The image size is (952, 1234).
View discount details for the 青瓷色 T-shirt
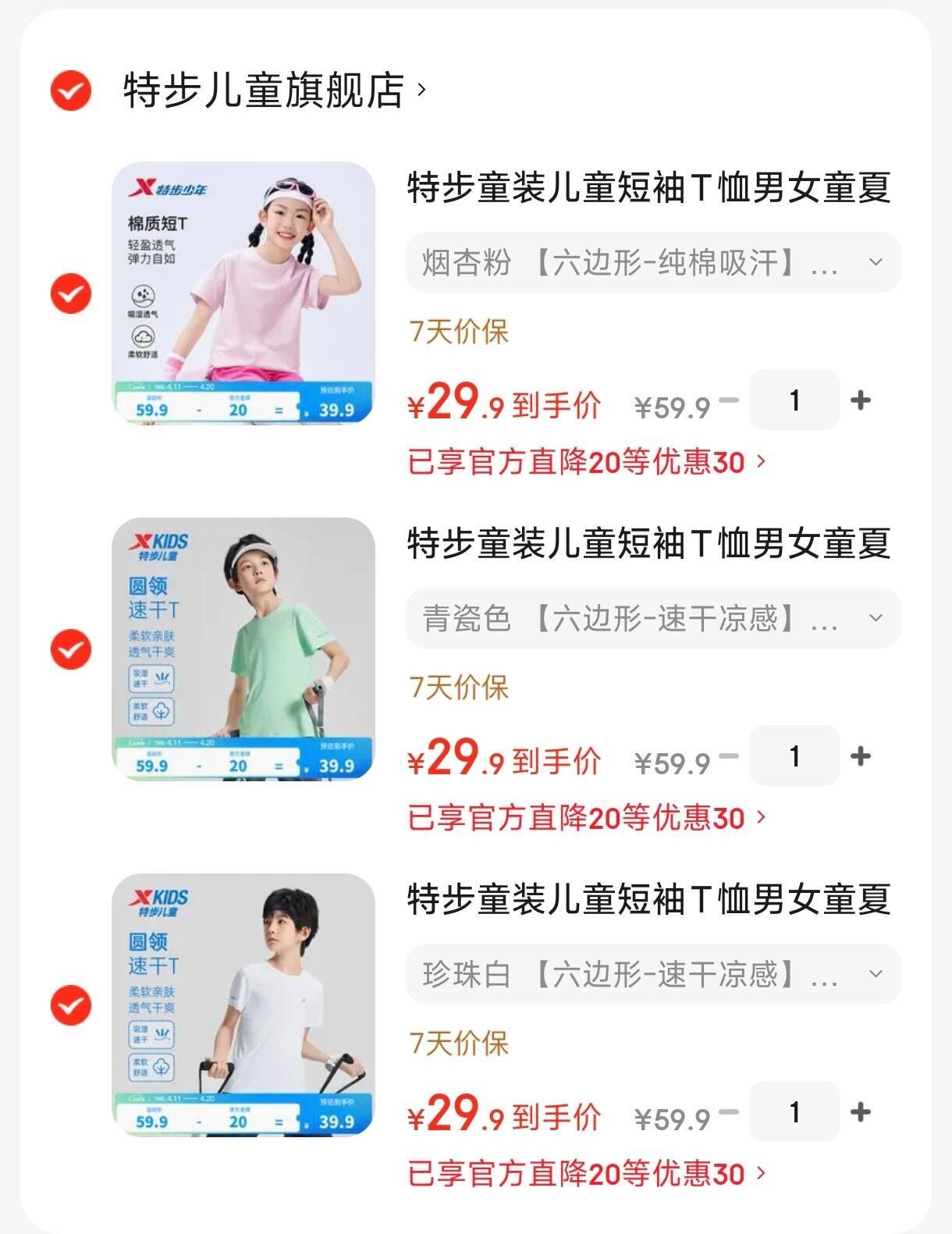[x=587, y=818]
